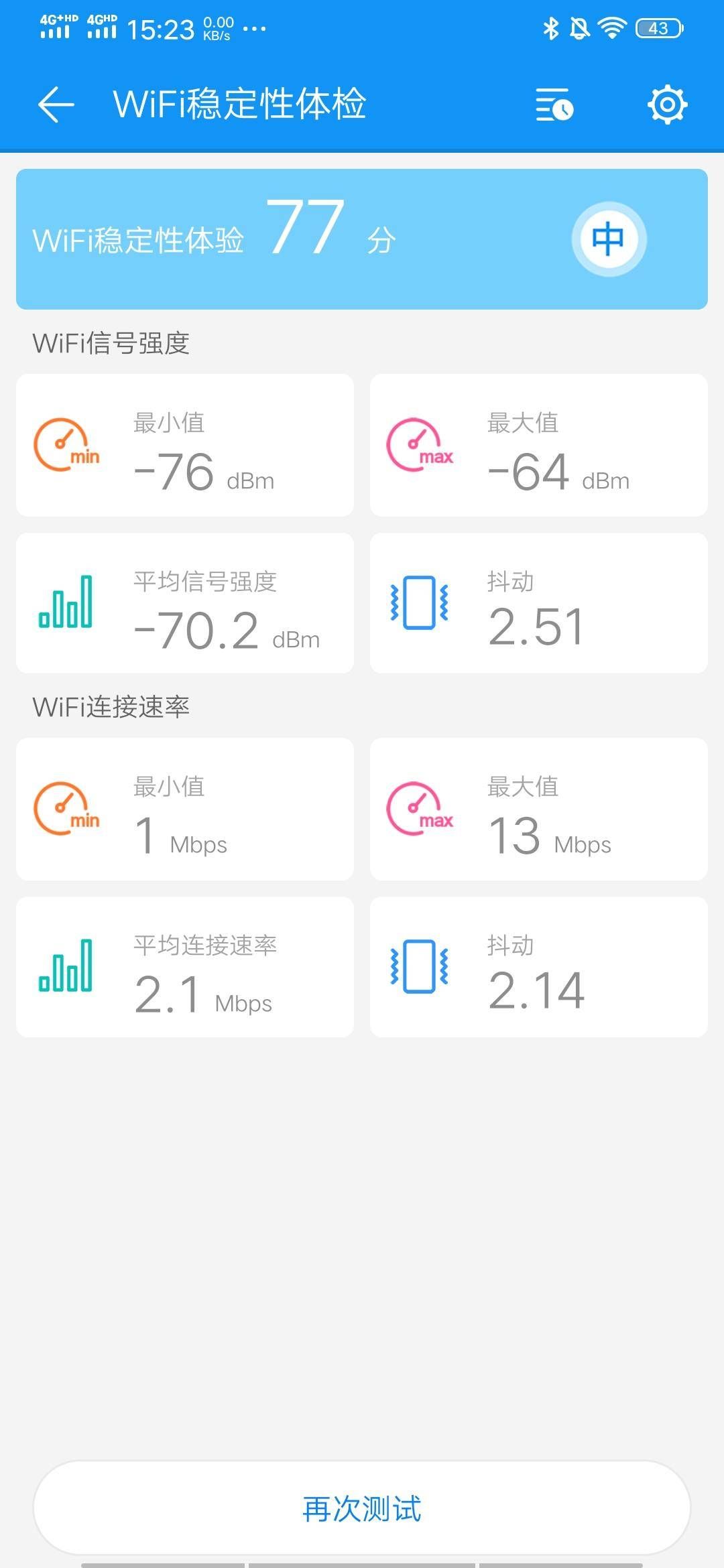Tap 再次测试 to retest

[x=362, y=1508]
